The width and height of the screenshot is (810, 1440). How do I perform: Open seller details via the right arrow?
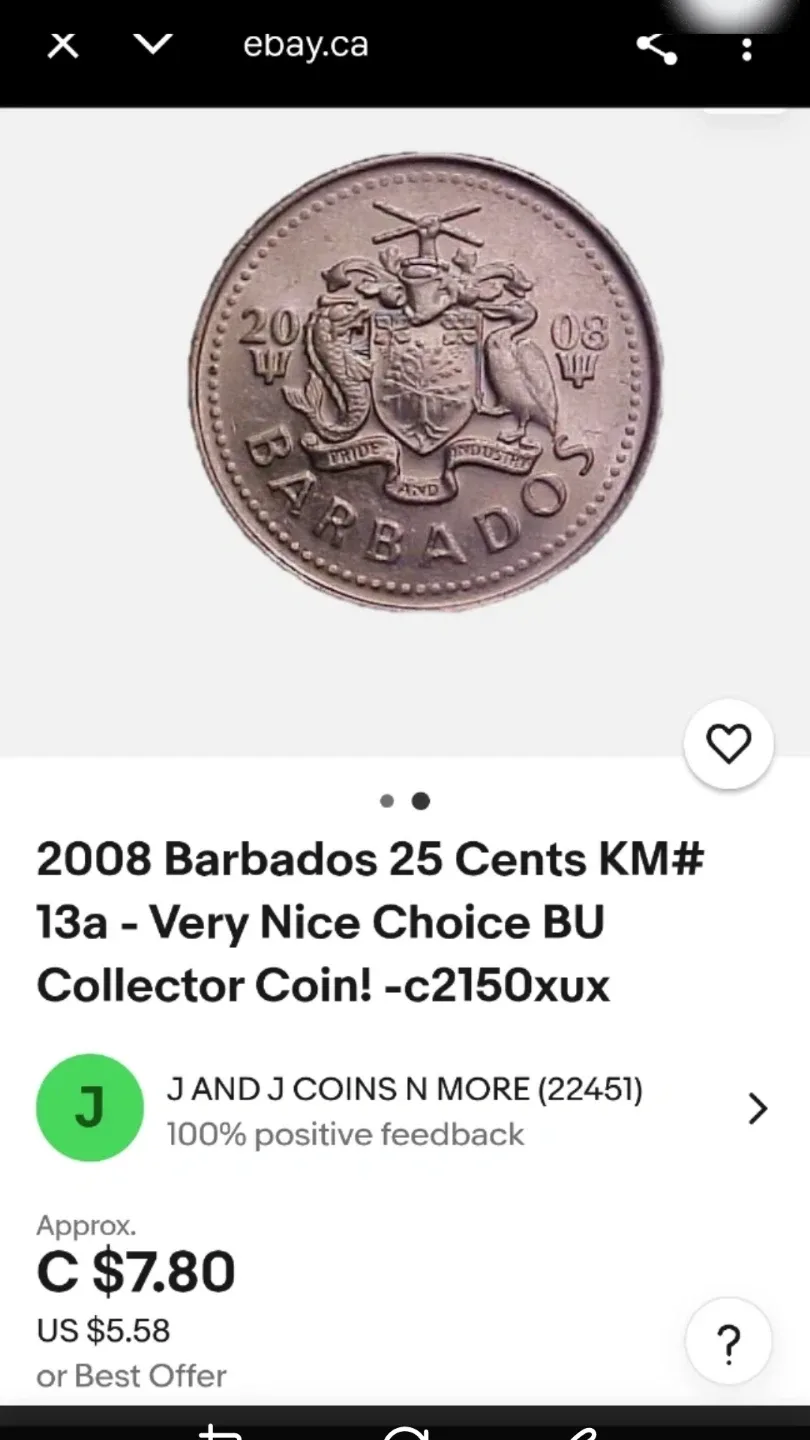(x=757, y=1108)
